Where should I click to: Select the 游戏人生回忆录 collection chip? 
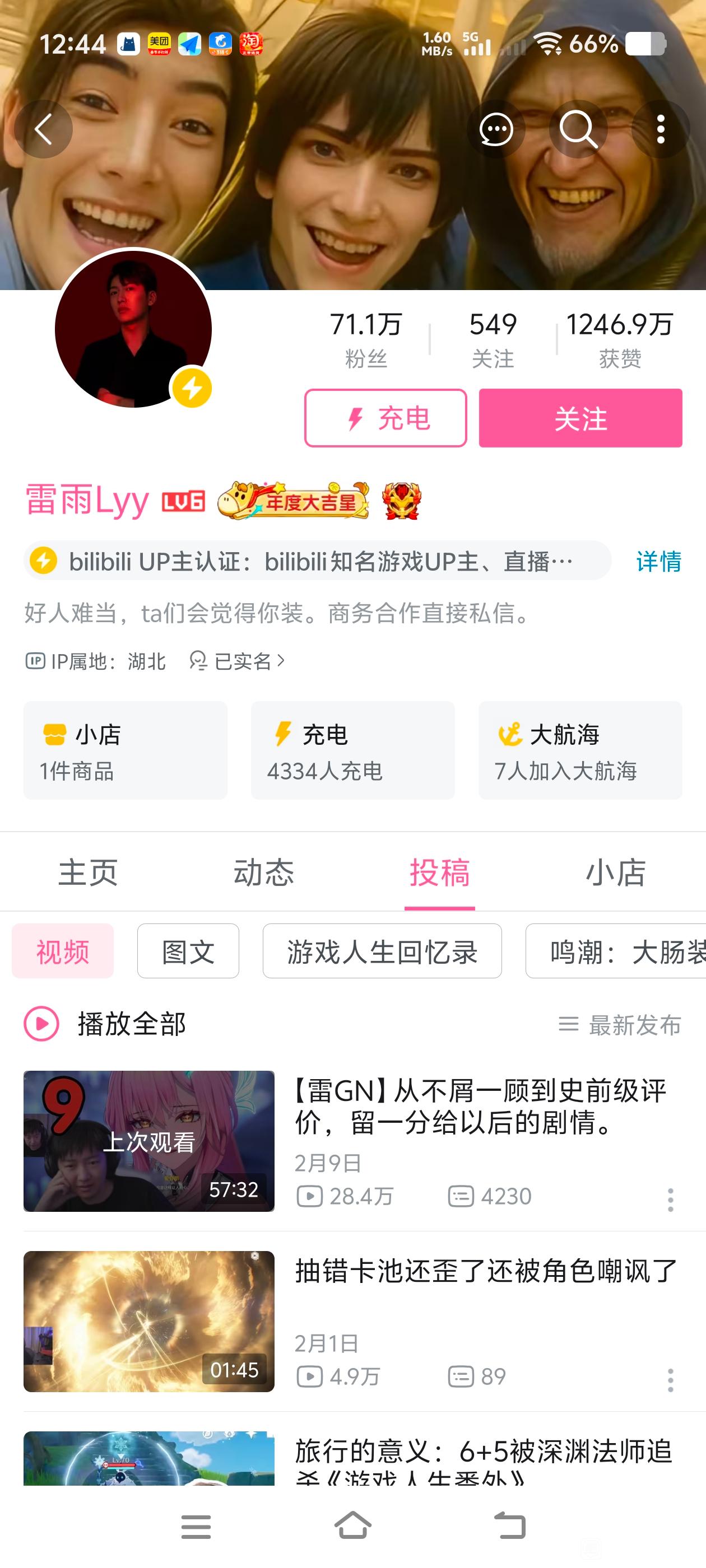pos(382,951)
